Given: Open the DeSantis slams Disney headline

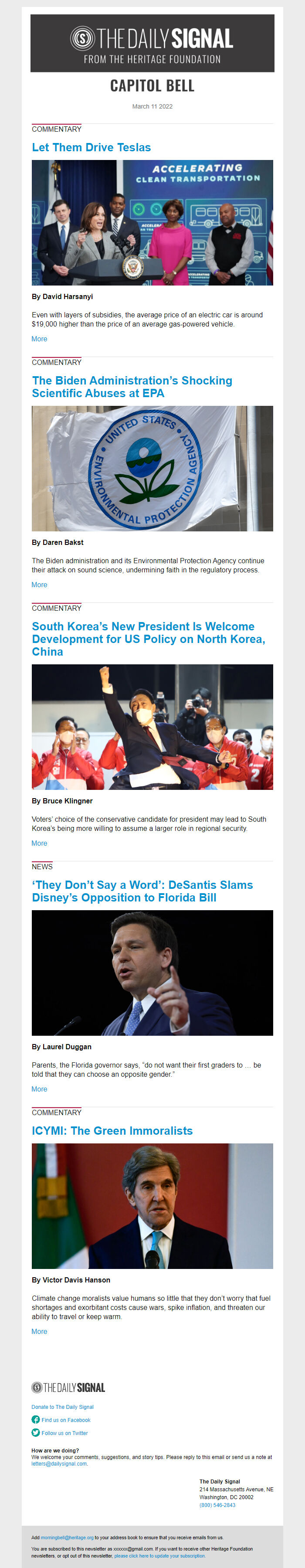Looking at the screenshot, I should 142,891.
